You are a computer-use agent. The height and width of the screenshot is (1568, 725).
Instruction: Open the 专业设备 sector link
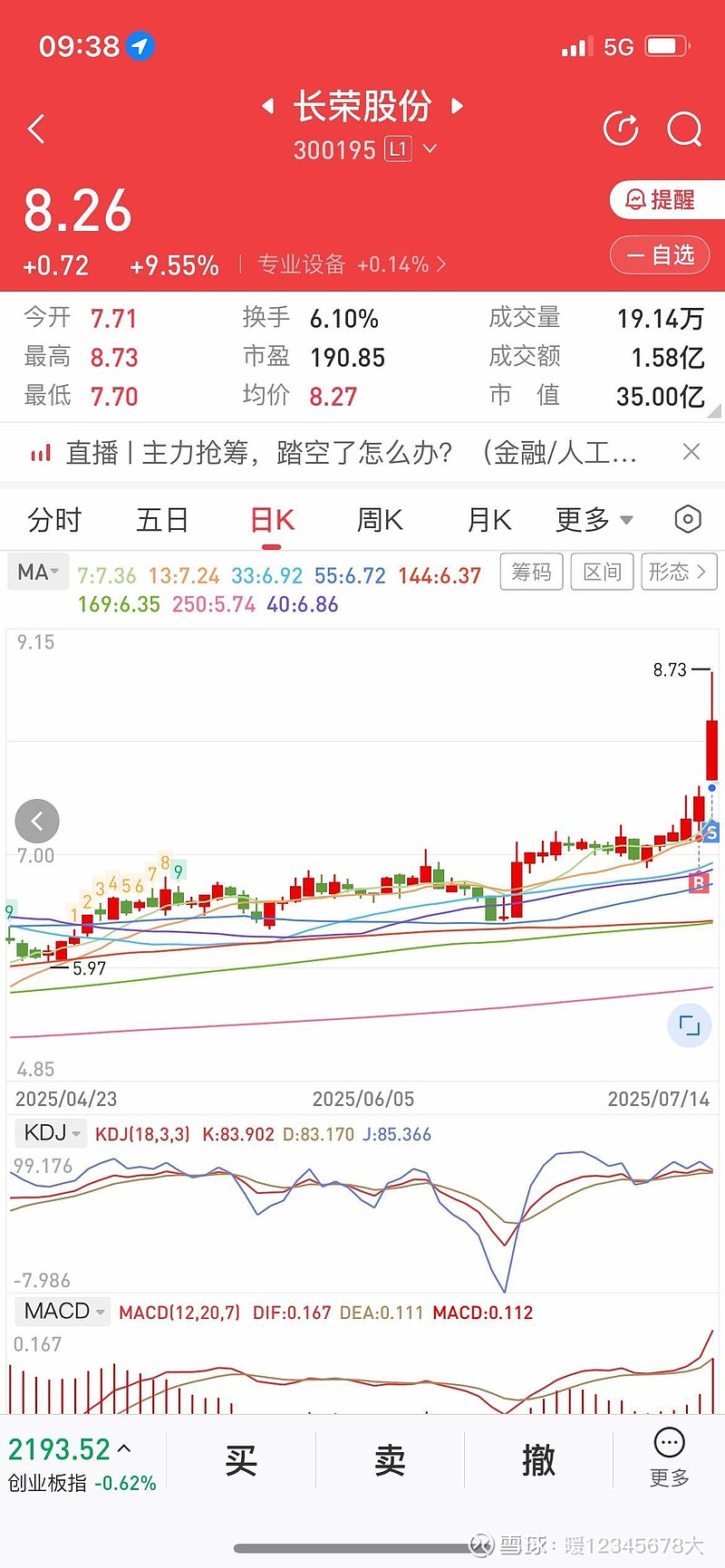click(x=352, y=265)
